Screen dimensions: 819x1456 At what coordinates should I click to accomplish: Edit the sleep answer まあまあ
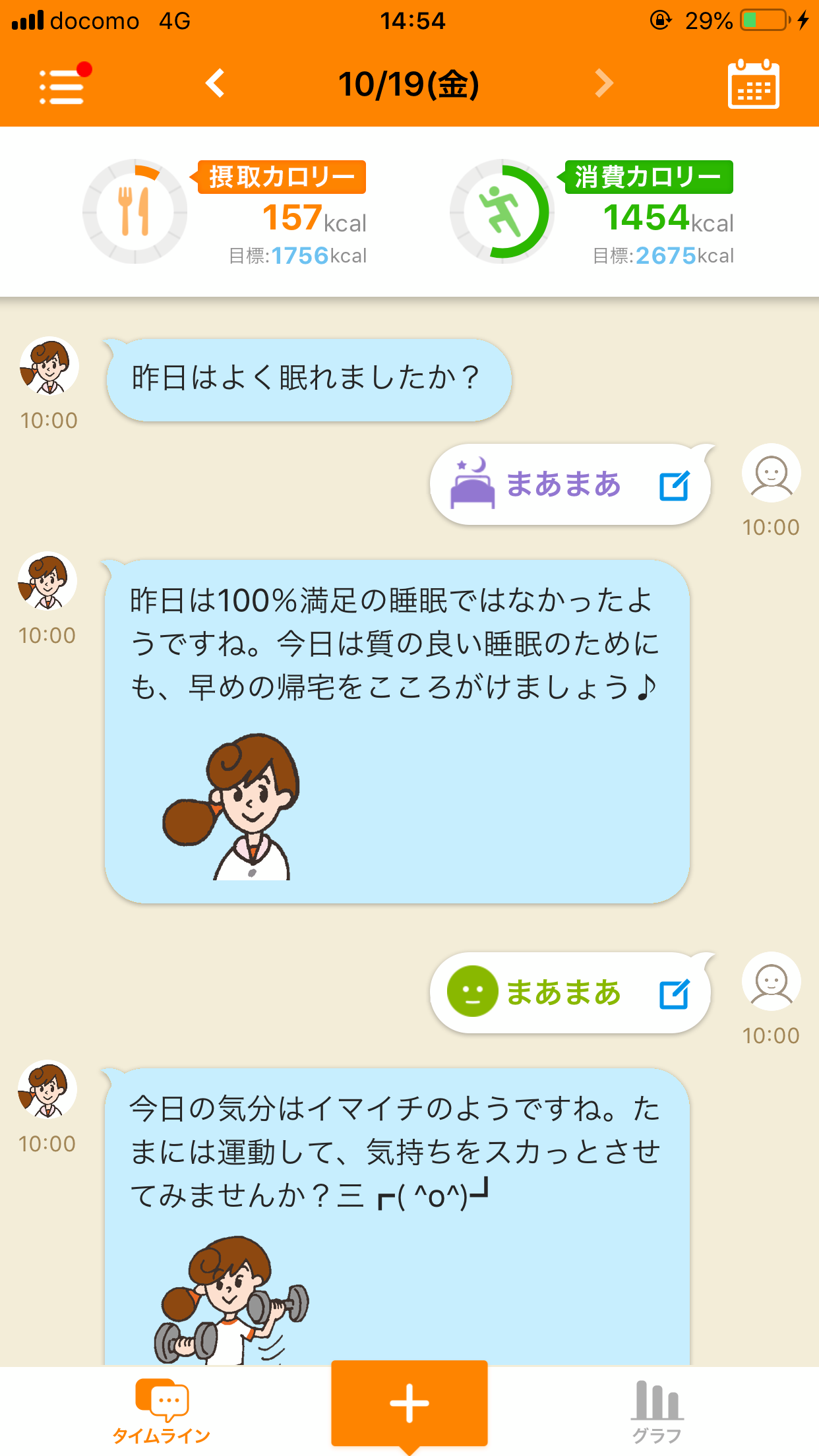point(674,486)
